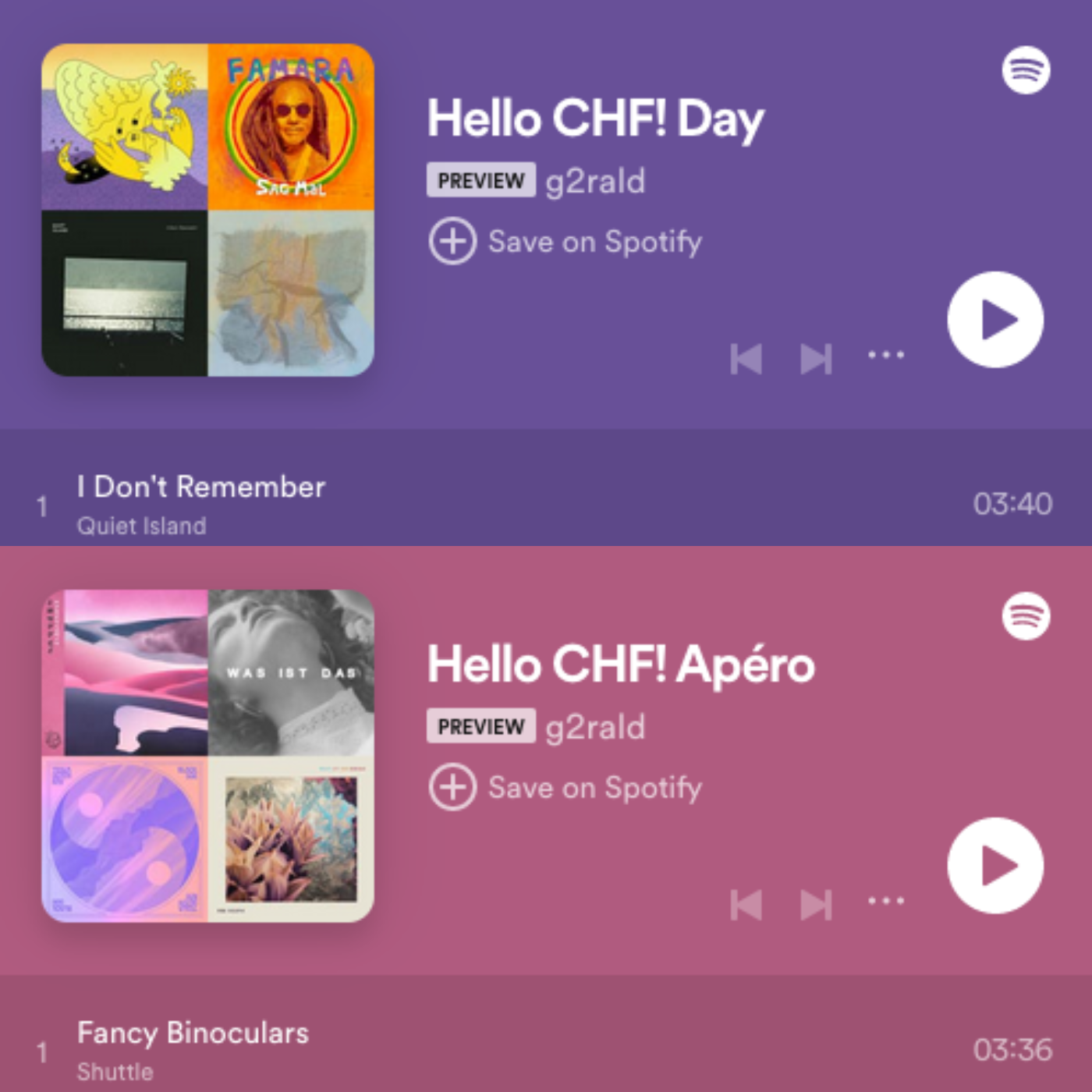Open more options for Hello CHF! Day
This screenshot has width=1092, height=1092.
(886, 355)
